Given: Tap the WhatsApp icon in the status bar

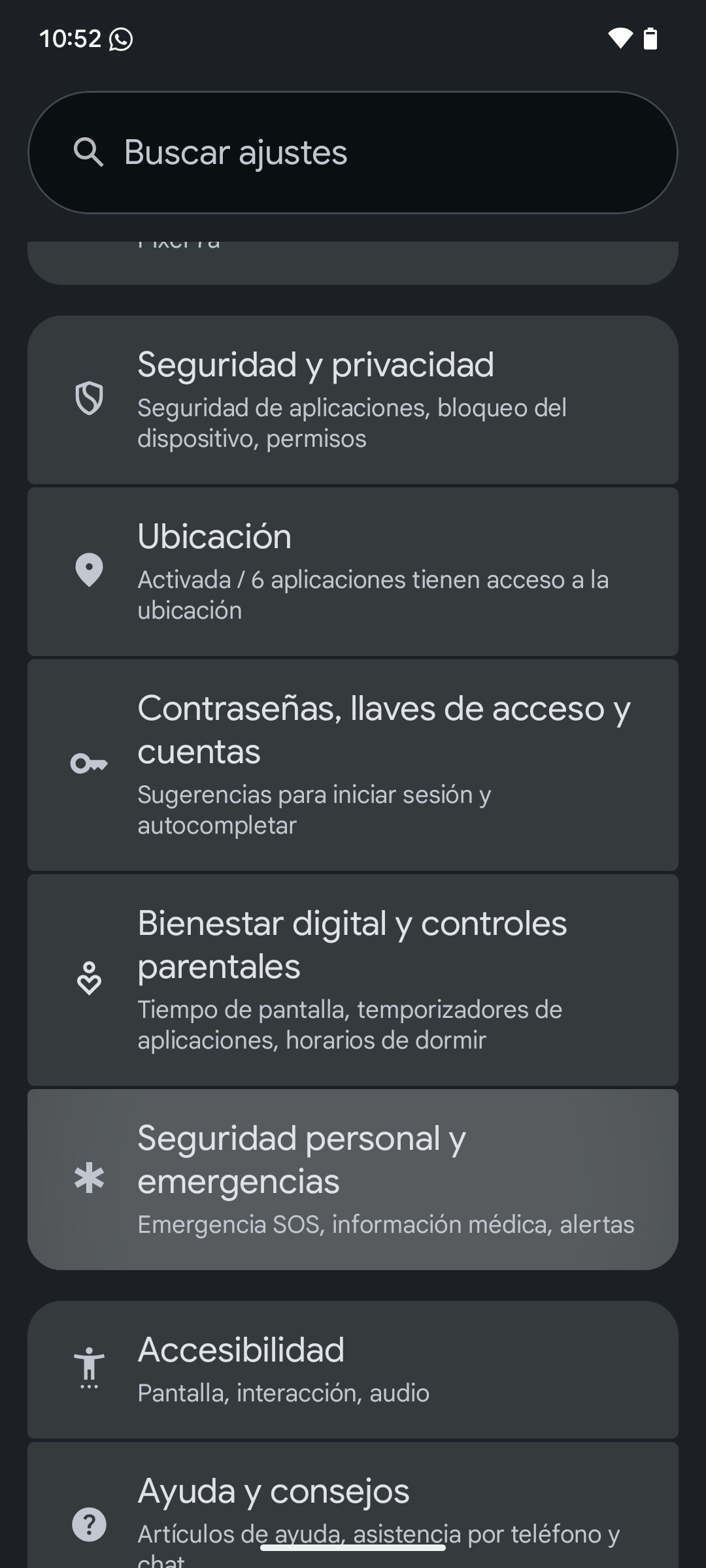Looking at the screenshot, I should tap(120, 39).
